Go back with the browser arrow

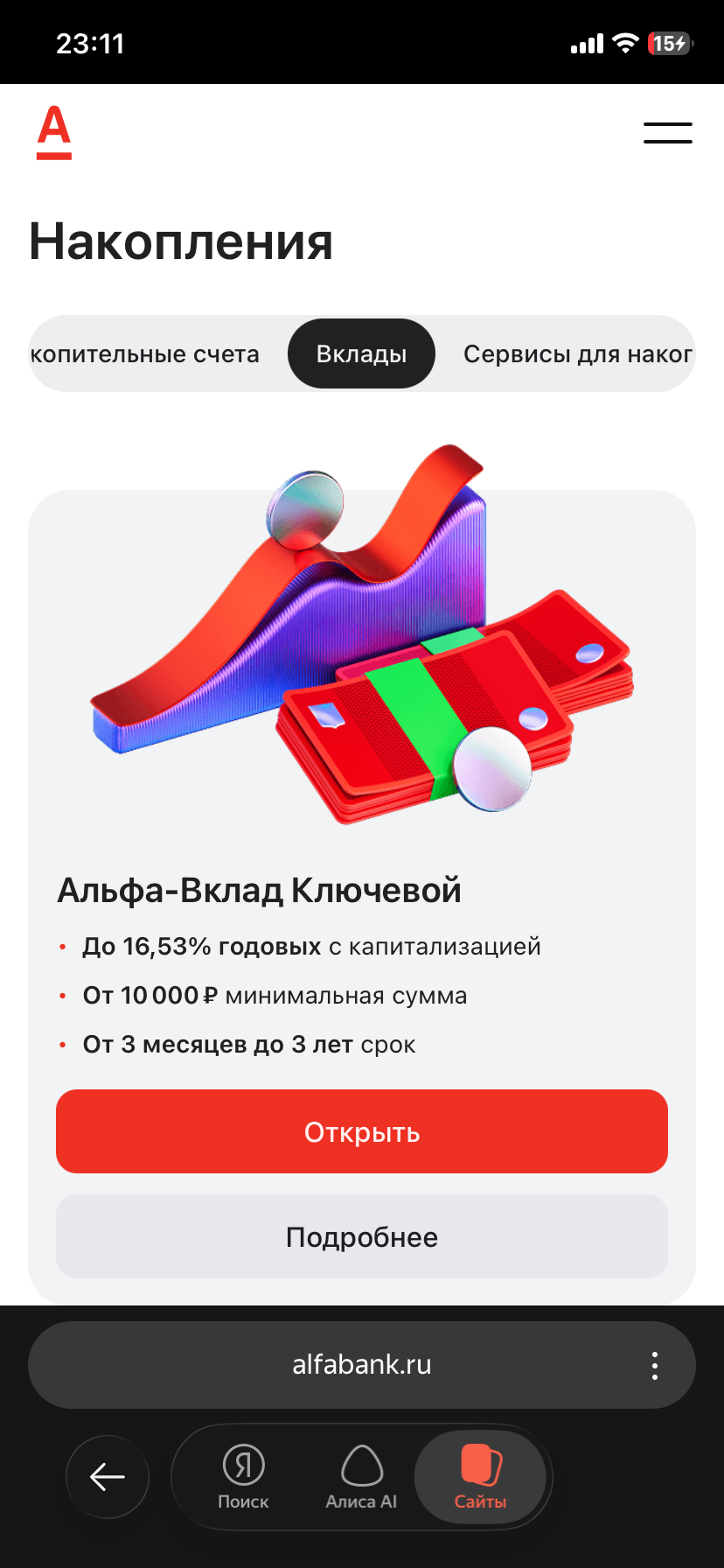point(108,1477)
